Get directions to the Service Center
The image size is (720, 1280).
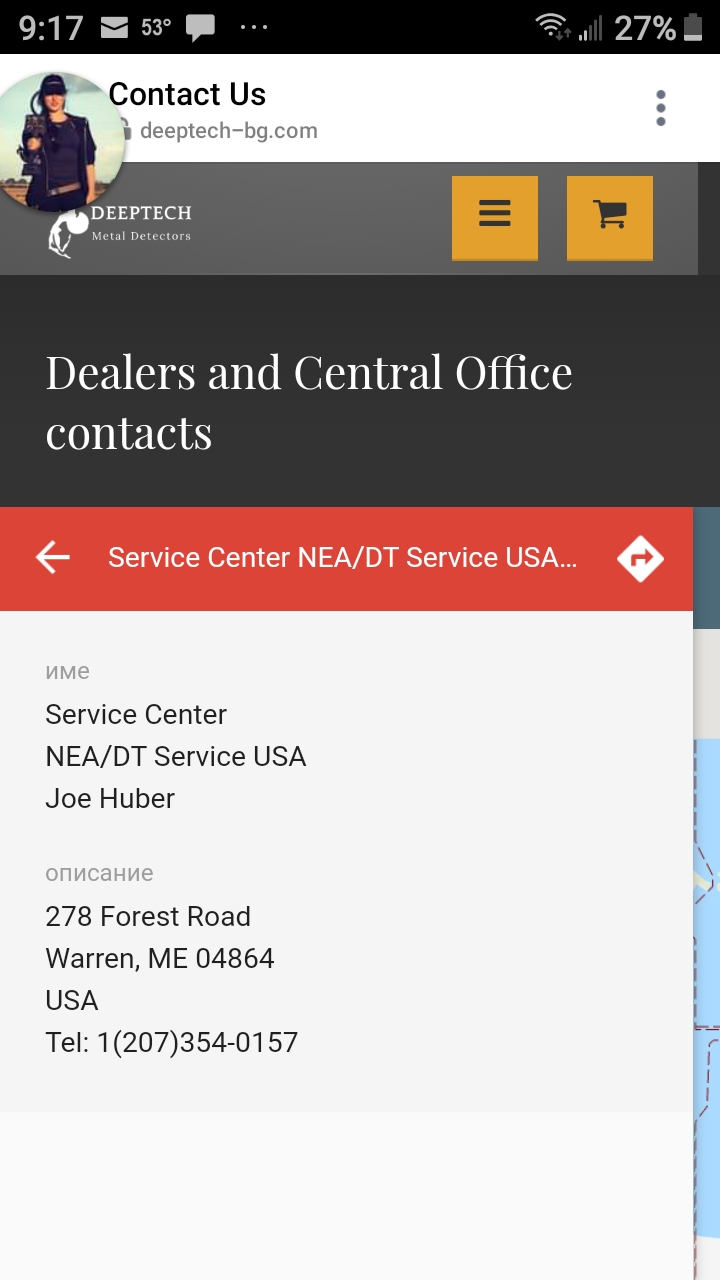640,558
